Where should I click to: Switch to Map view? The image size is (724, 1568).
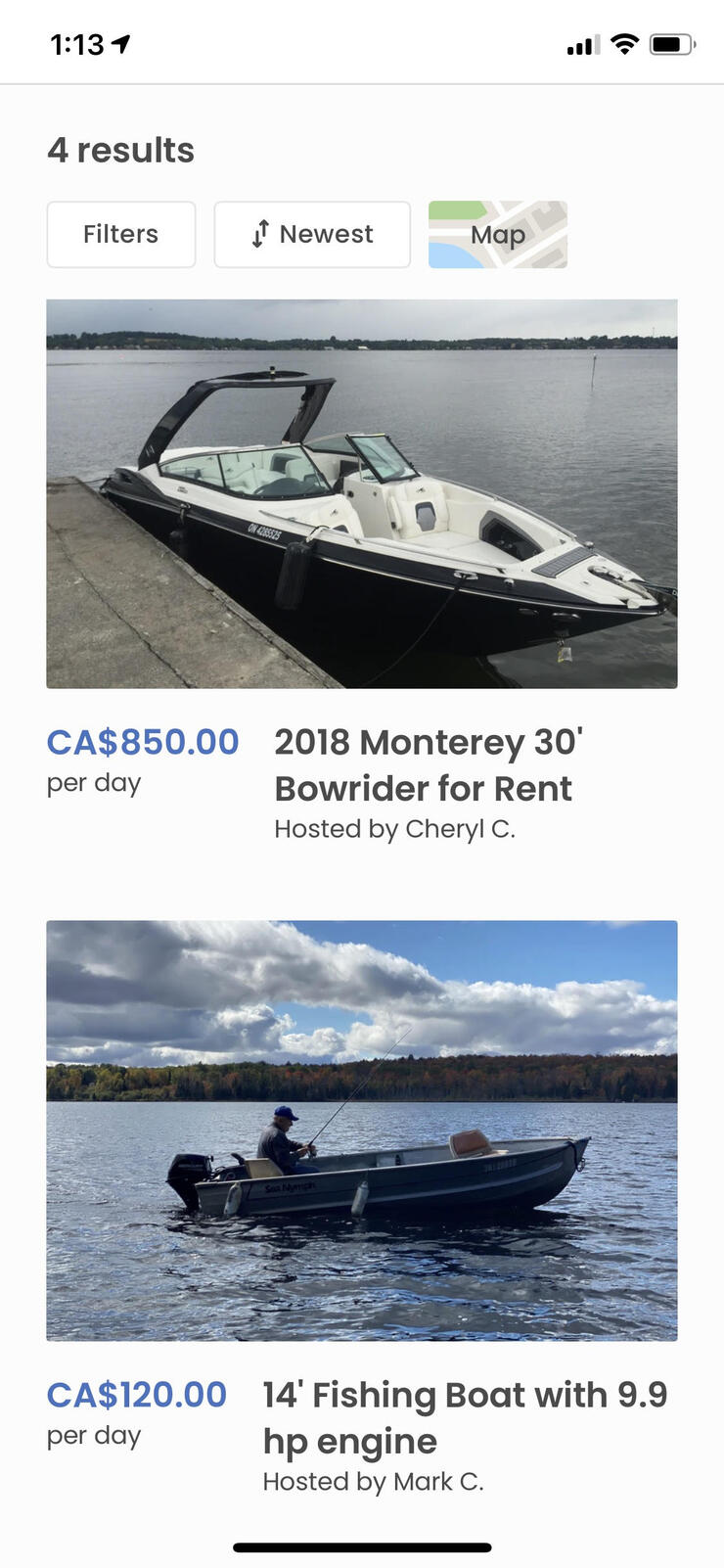click(x=497, y=234)
